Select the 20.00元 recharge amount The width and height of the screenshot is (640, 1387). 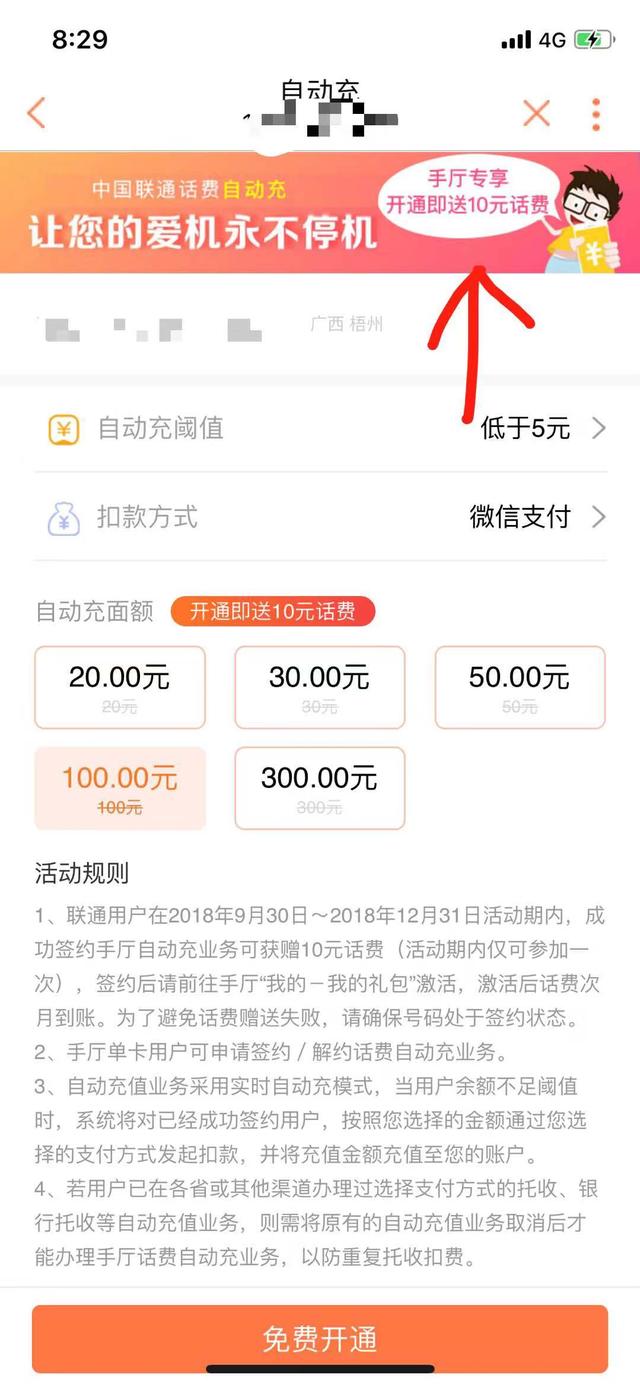pos(120,687)
